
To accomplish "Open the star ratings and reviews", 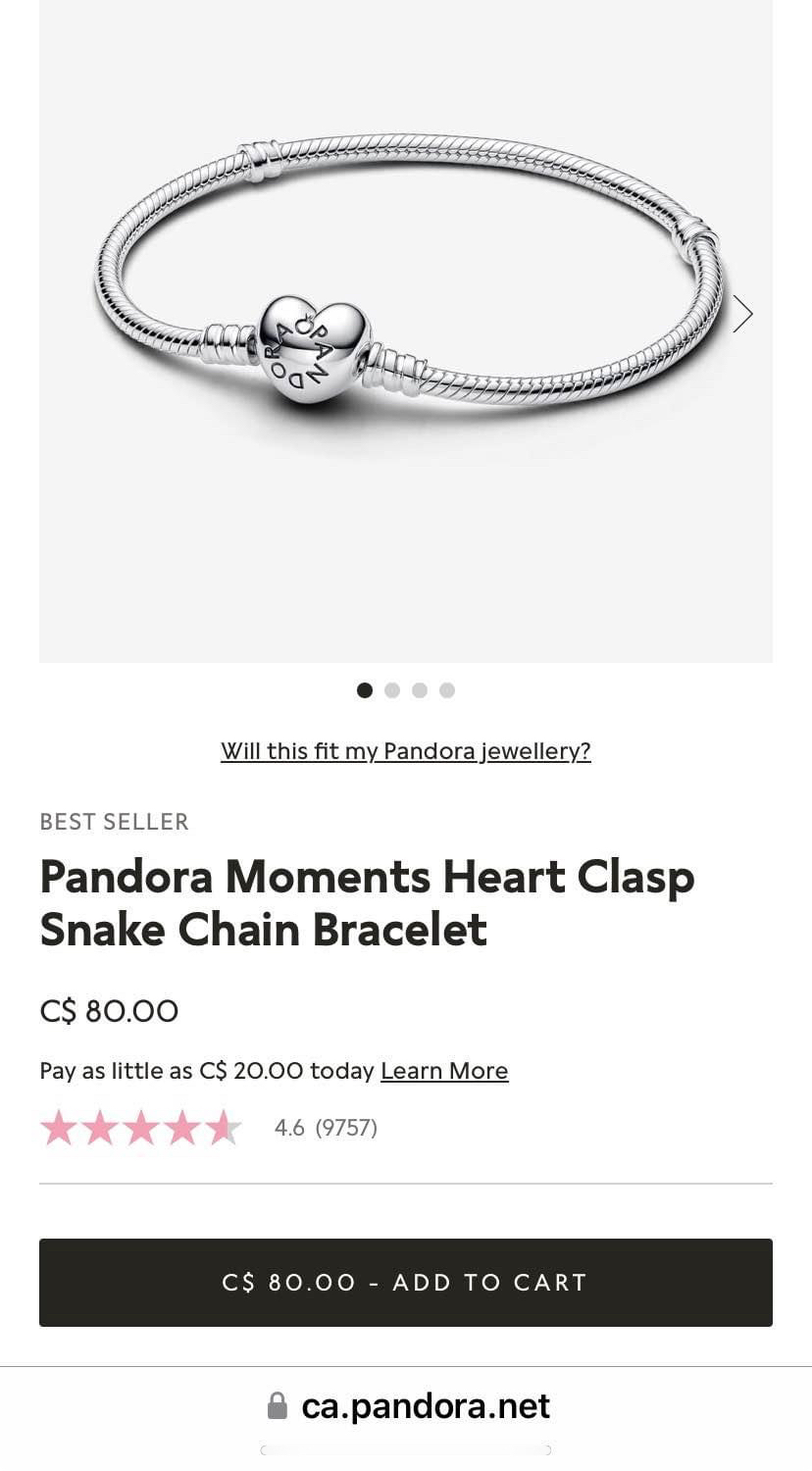I will coord(208,1128).
